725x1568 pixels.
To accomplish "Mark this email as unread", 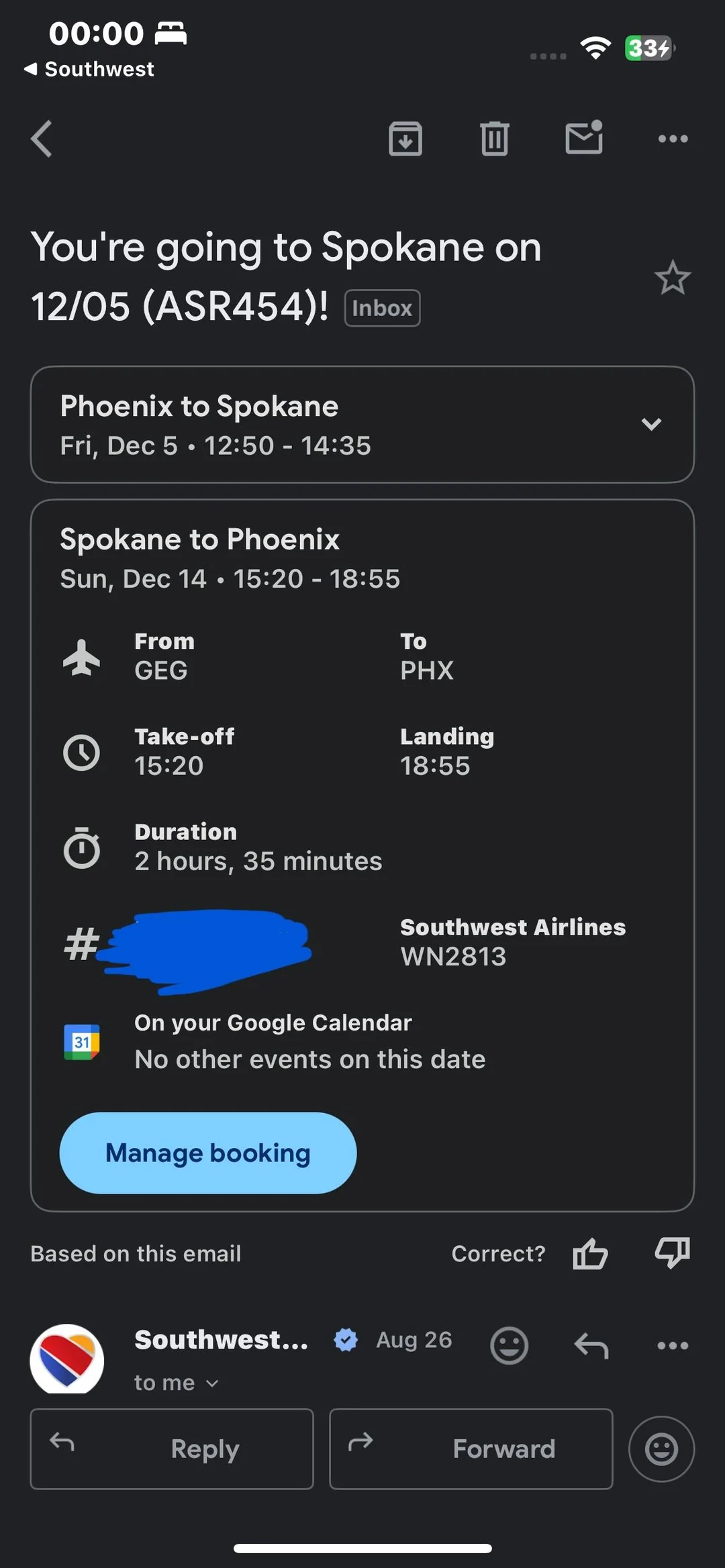I will (584, 138).
